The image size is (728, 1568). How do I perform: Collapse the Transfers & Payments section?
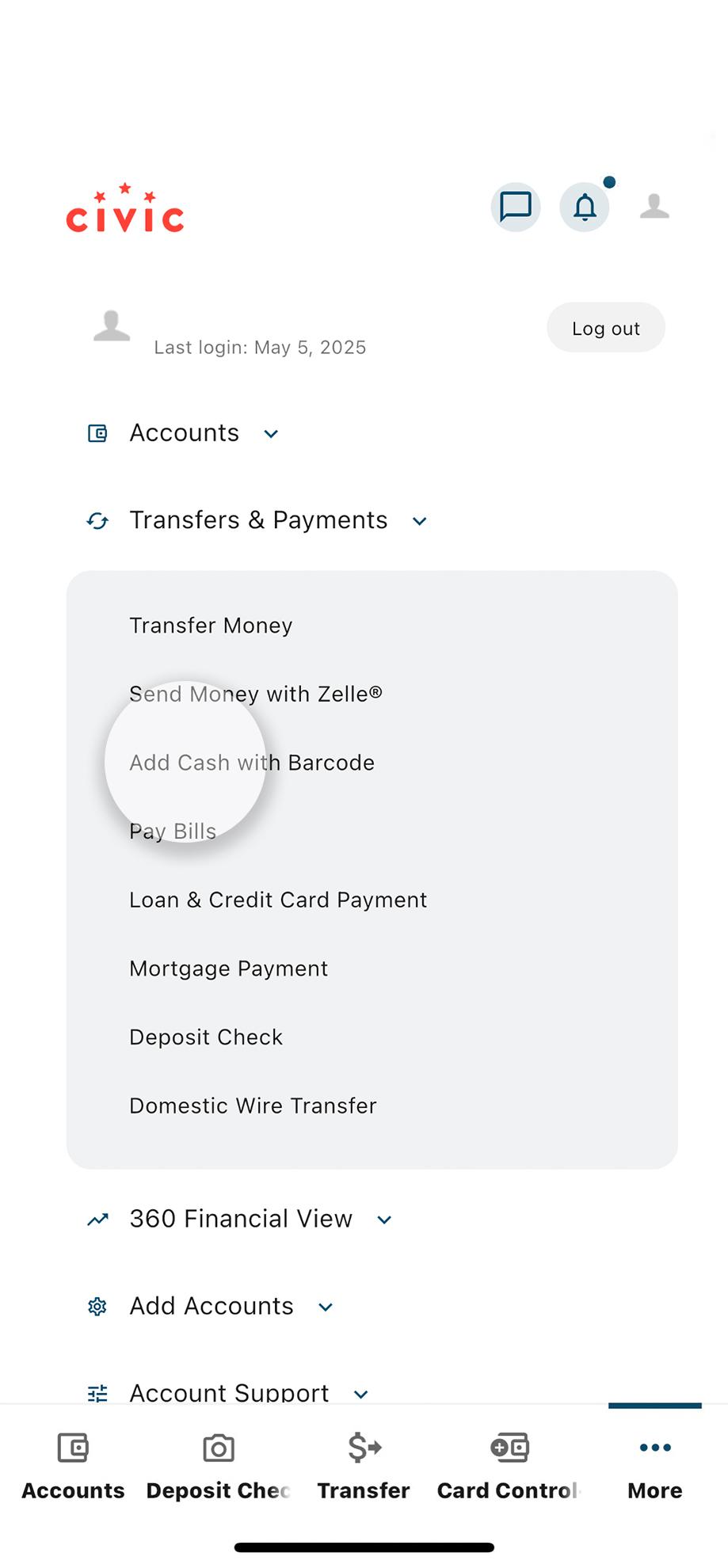pyautogui.click(x=258, y=520)
